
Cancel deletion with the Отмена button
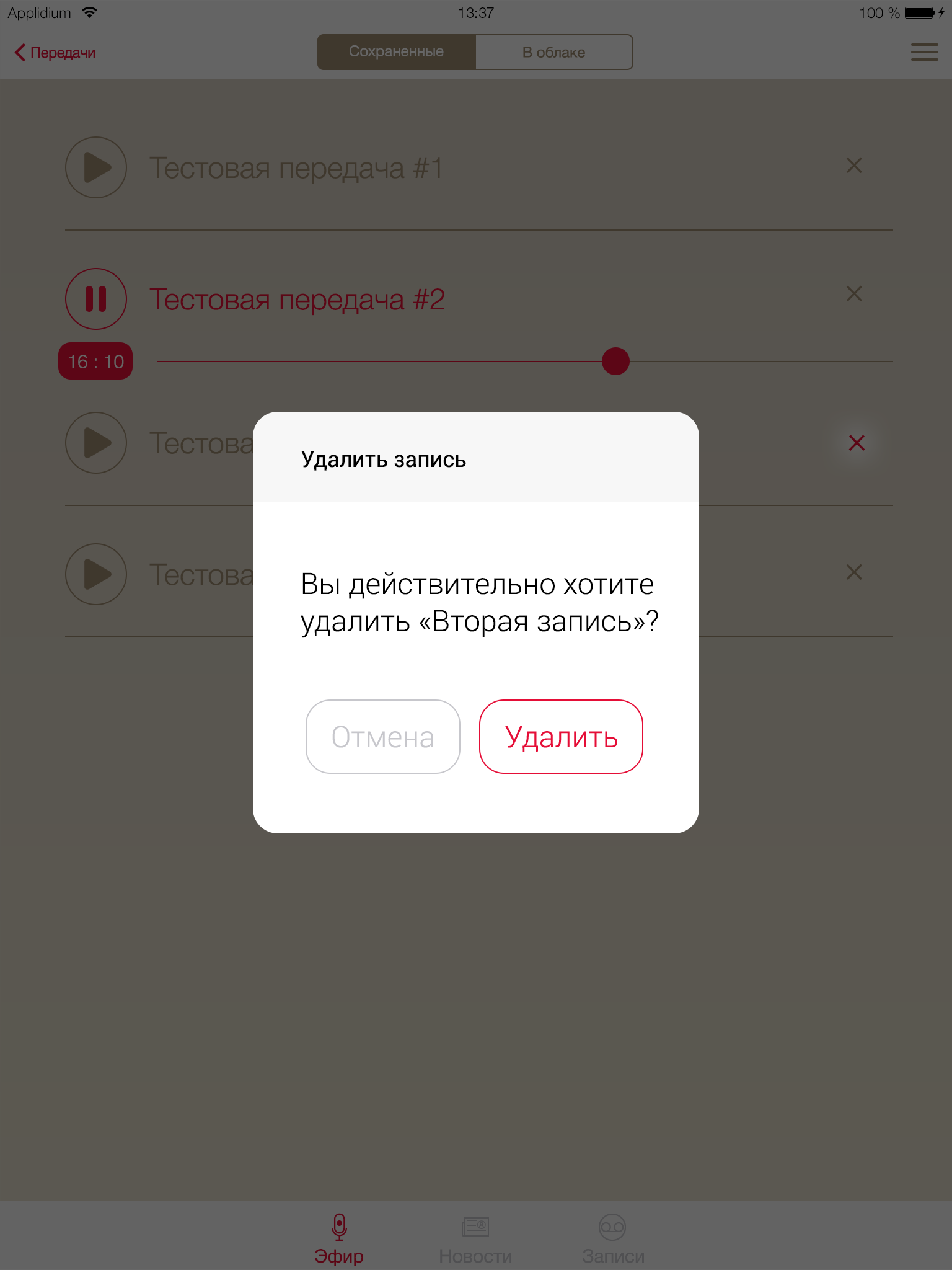tap(382, 737)
